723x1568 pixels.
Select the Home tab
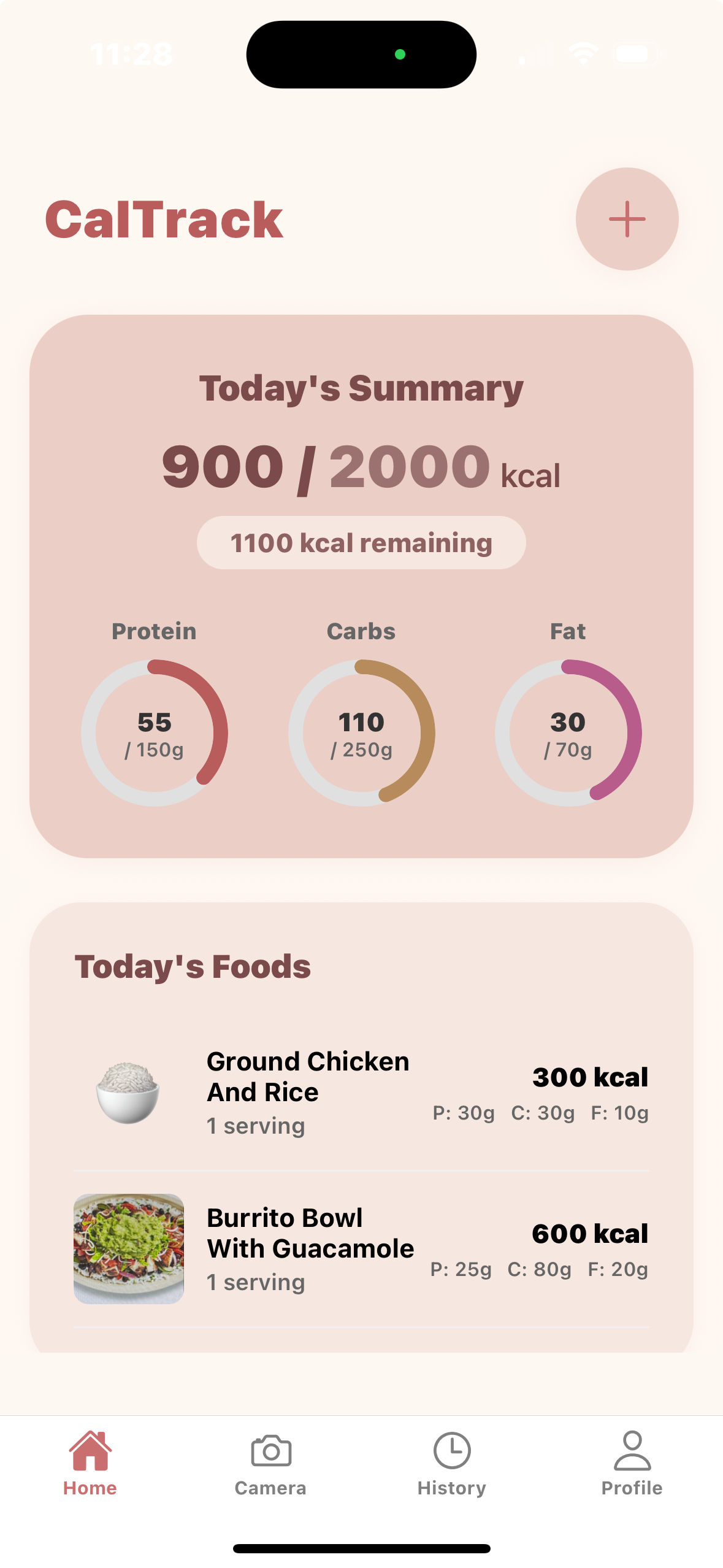[x=90, y=1464]
